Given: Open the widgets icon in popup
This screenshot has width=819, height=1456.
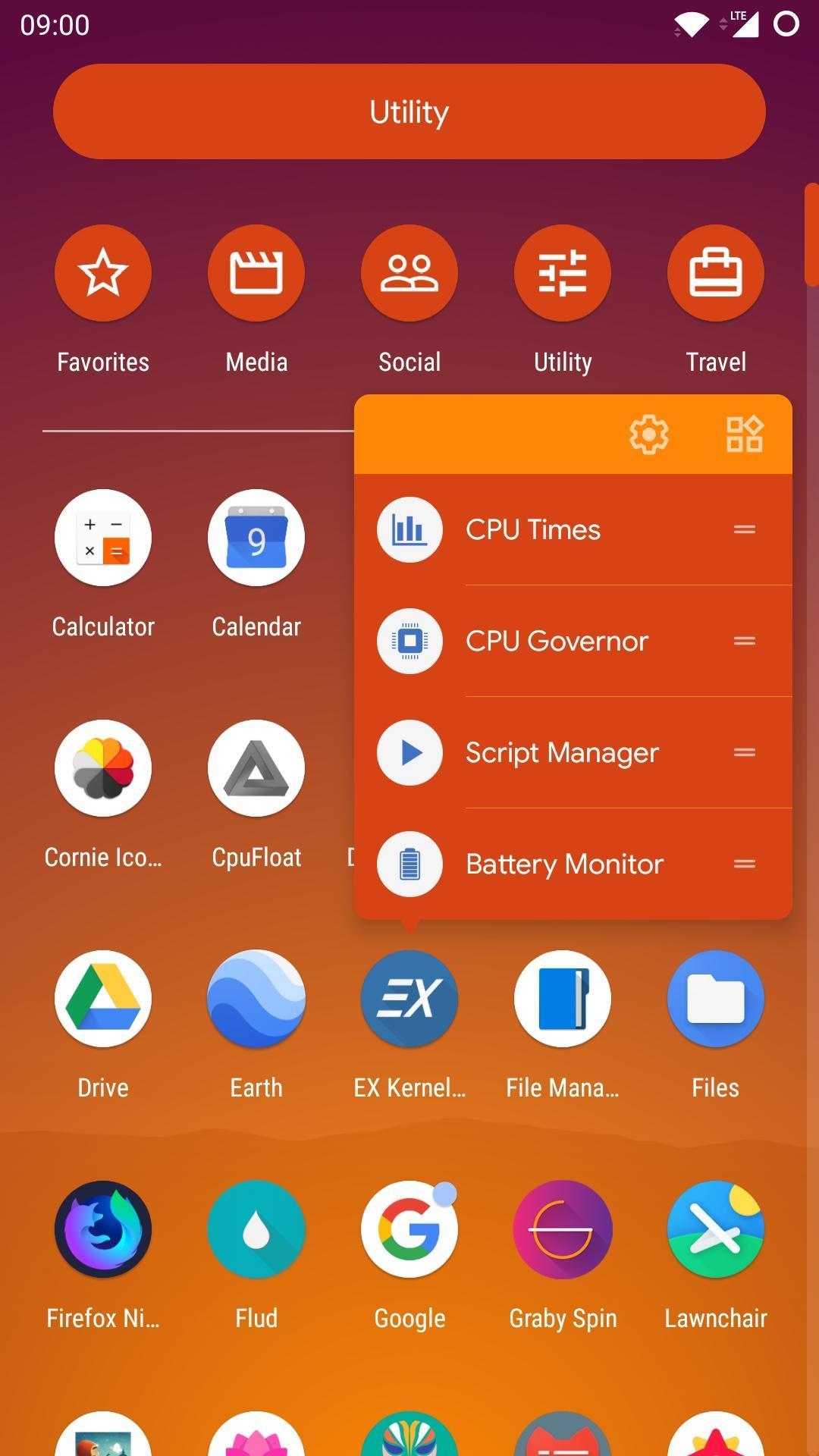Looking at the screenshot, I should [744, 435].
